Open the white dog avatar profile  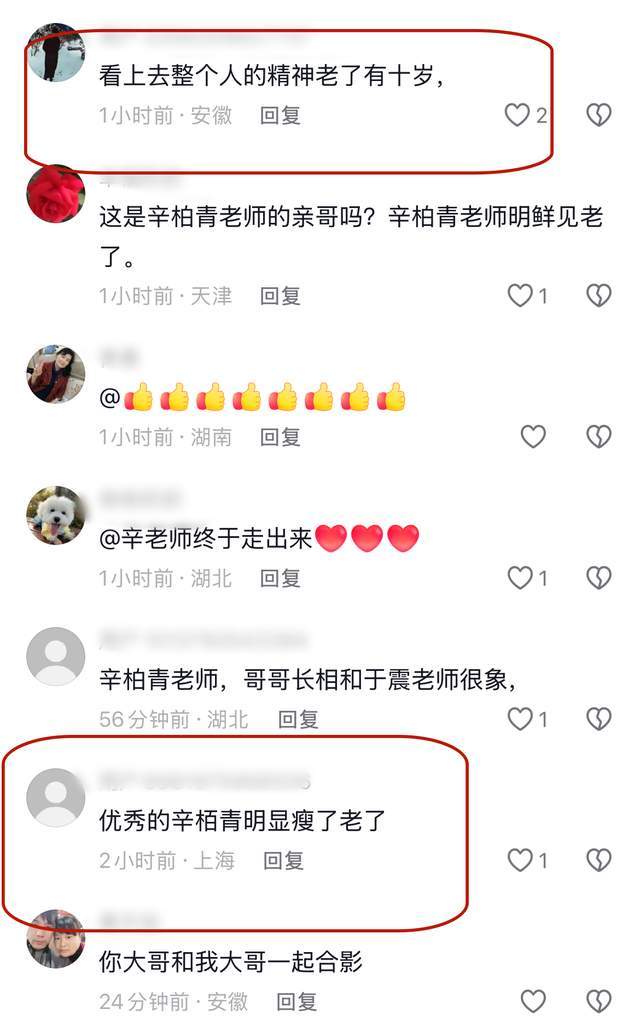click(x=55, y=516)
